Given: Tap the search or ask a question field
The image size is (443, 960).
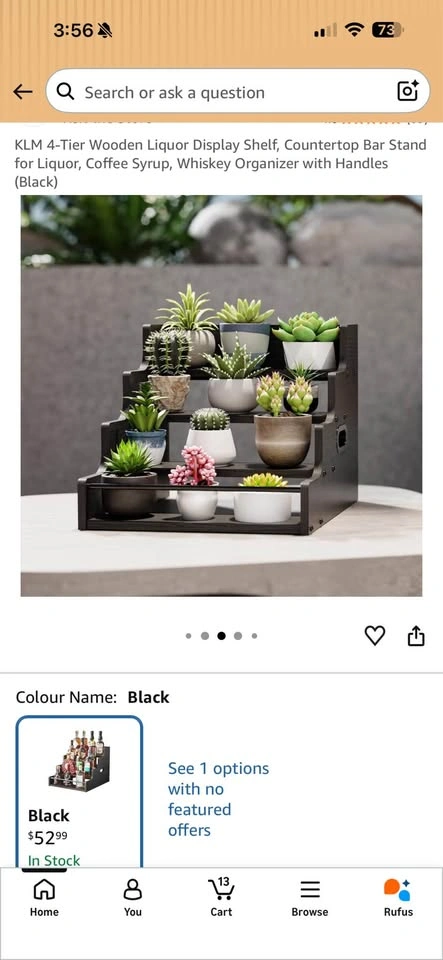Looking at the screenshot, I should [x=237, y=92].
